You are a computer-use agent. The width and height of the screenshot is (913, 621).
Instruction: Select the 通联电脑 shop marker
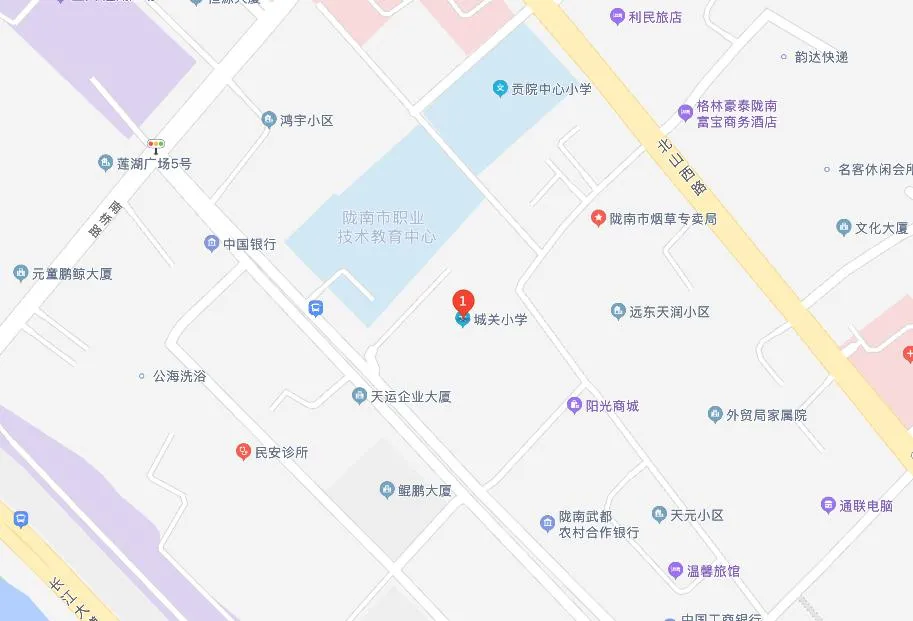coord(828,505)
